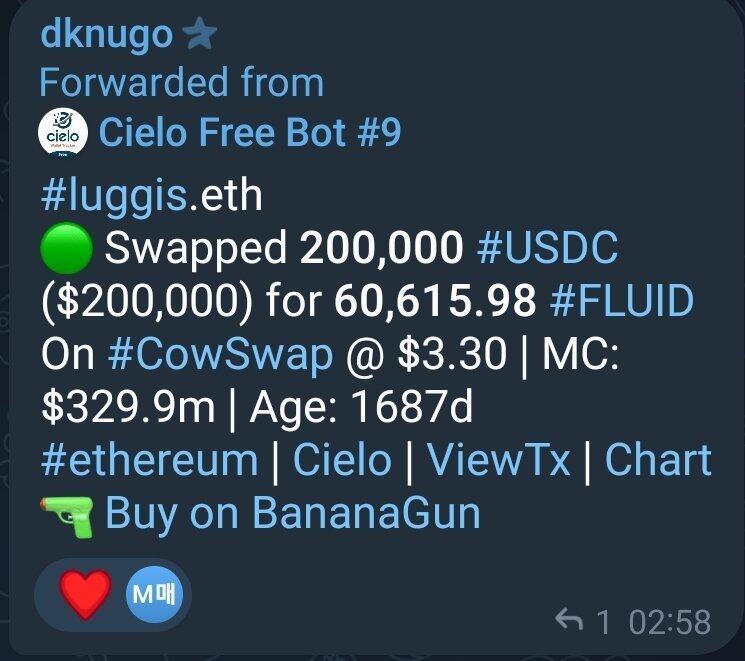Tap the #ethereum hashtag
This screenshot has height=661, width=745.
150,460
